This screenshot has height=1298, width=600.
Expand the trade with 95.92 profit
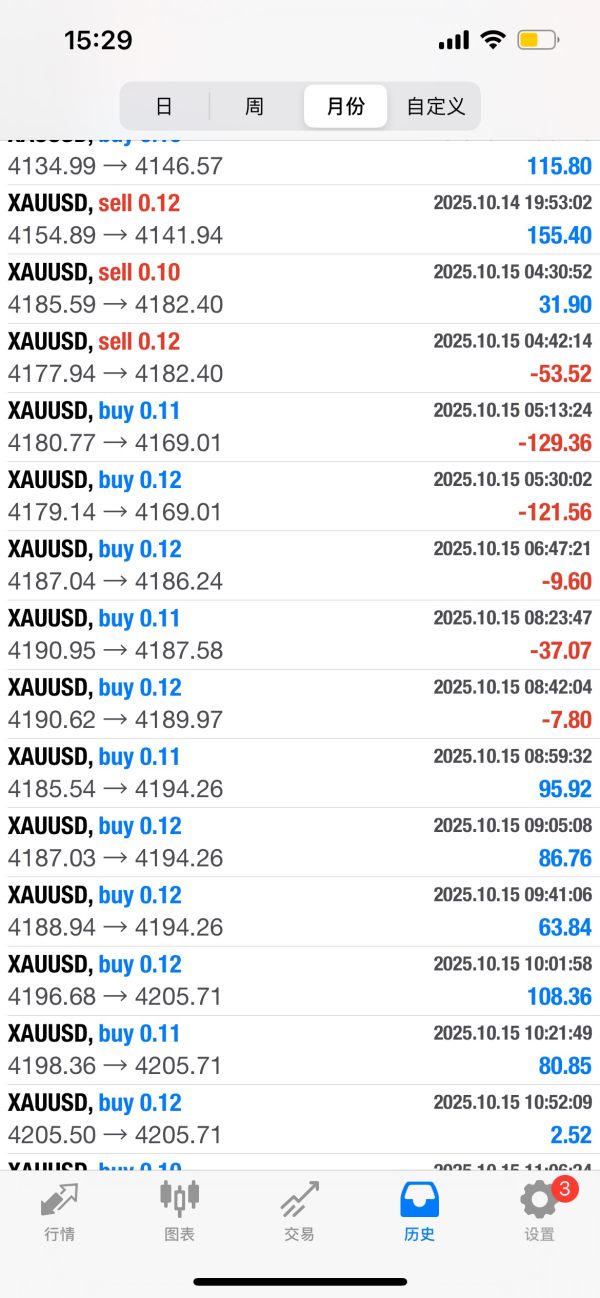click(300, 773)
